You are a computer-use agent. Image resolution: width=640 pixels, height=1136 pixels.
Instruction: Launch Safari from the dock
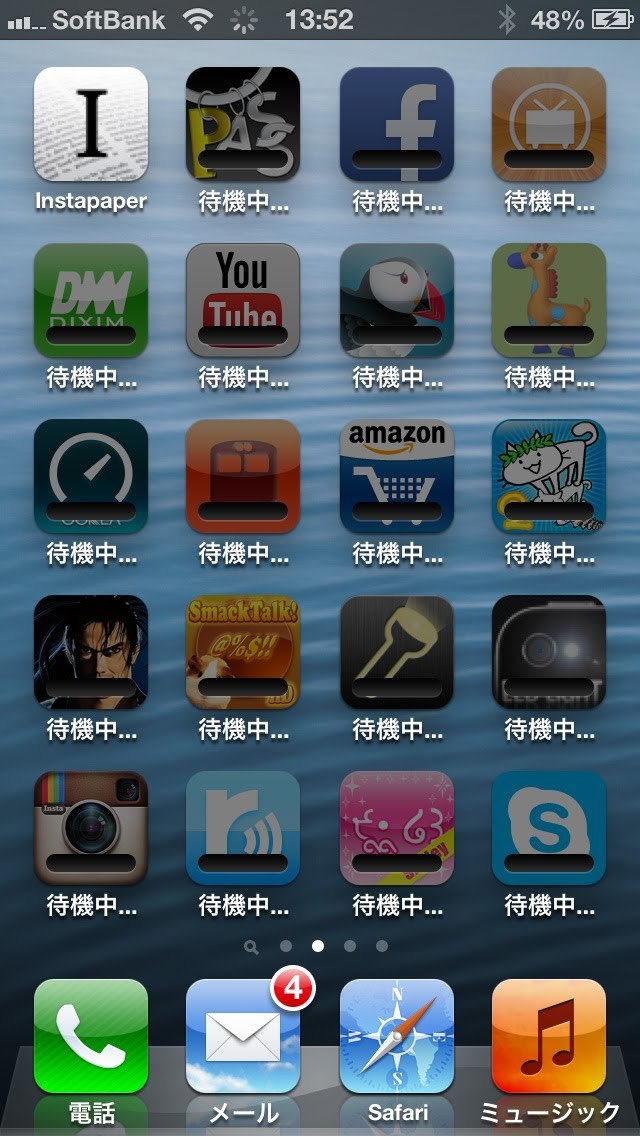point(397,1037)
